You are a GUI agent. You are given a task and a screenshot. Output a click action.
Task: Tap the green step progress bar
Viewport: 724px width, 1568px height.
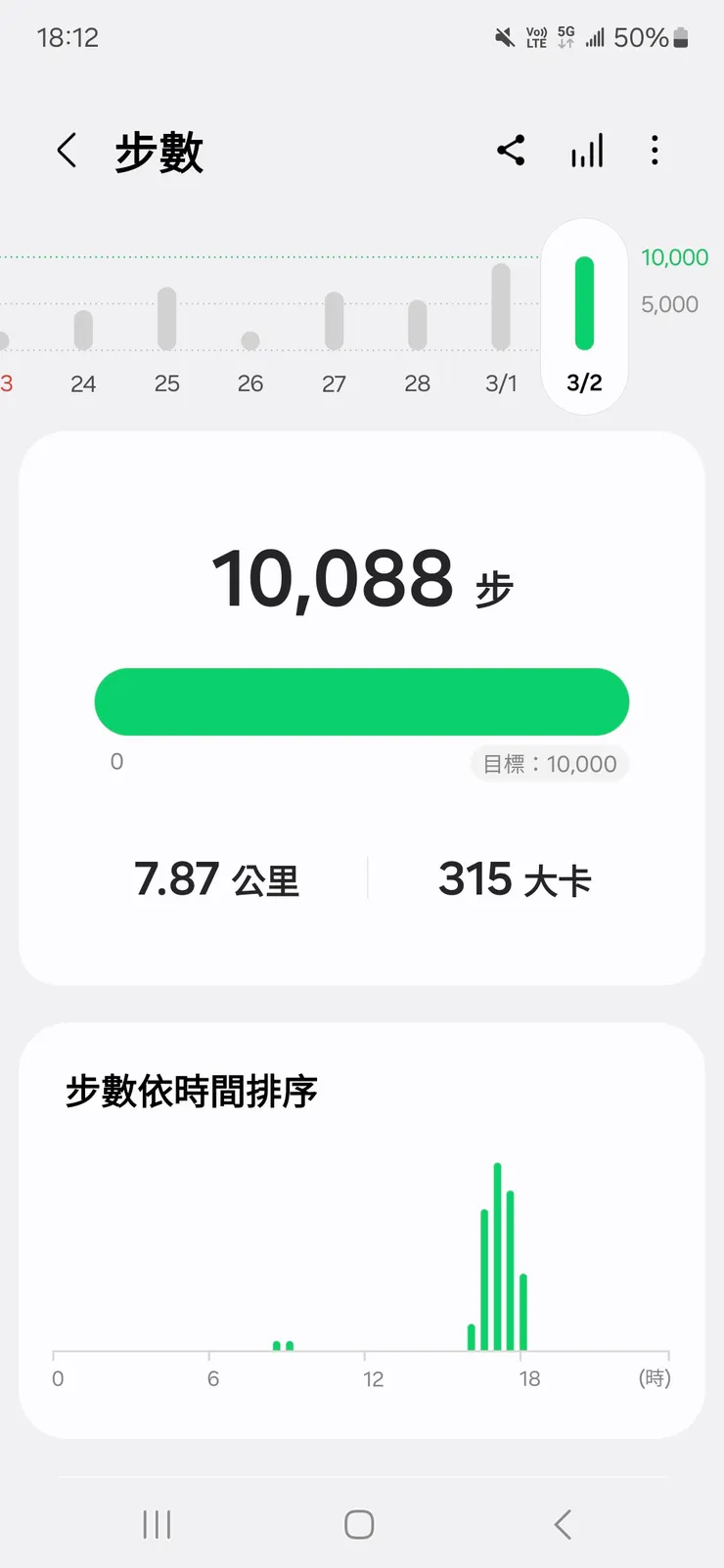(x=361, y=700)
